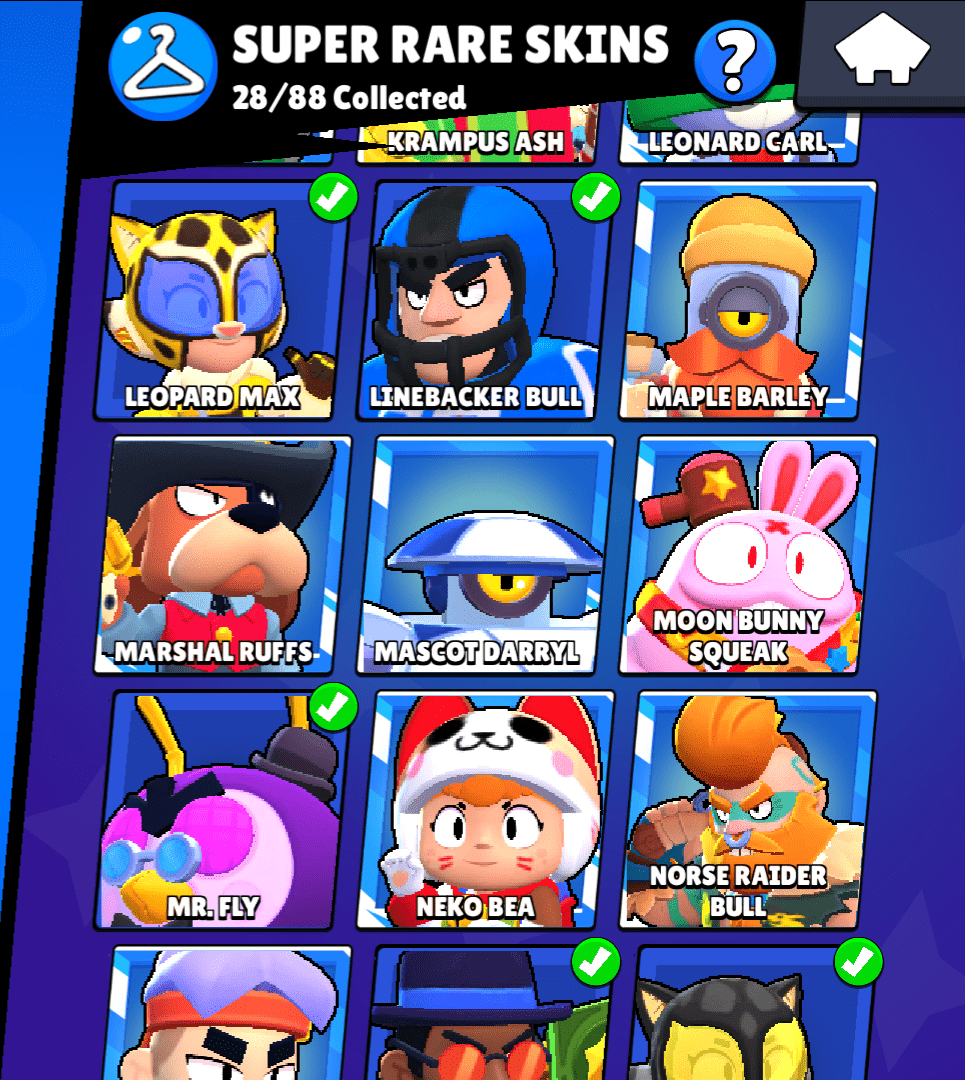Open the question mark help button
Viewport: 965px width, 1080px height.
735,60
